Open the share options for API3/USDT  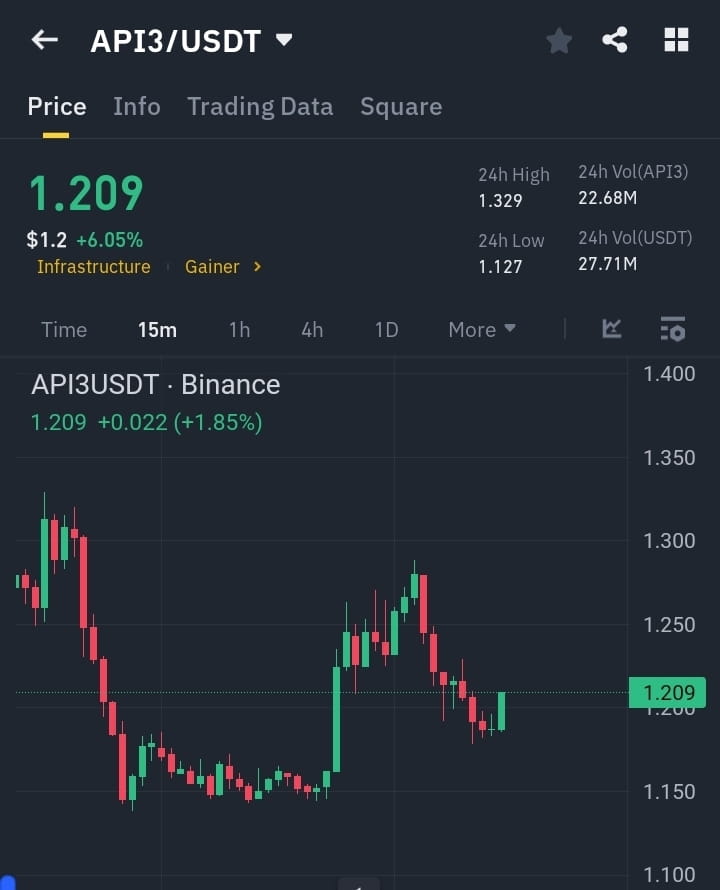click(x=615, y=40)
